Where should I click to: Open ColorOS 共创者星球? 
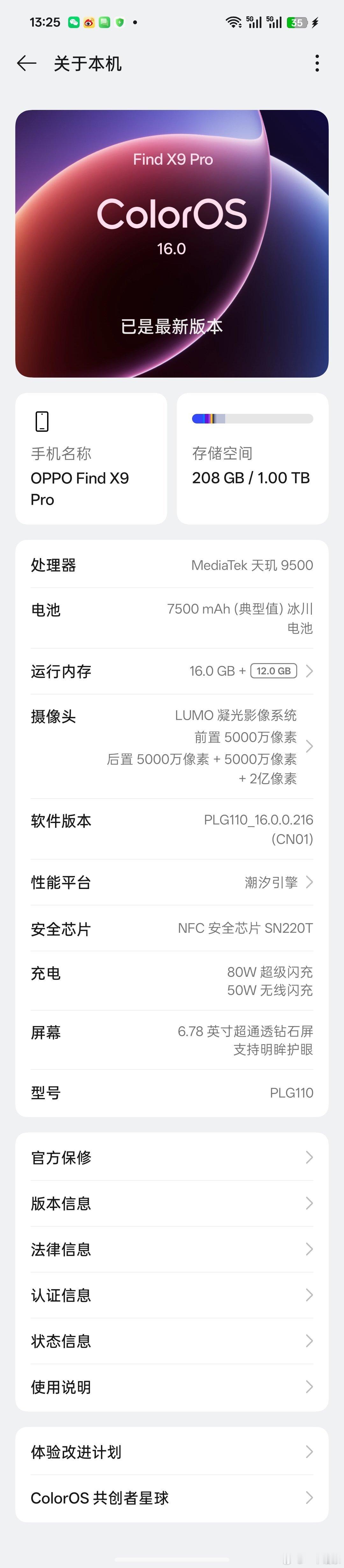tap(172, 1497)
